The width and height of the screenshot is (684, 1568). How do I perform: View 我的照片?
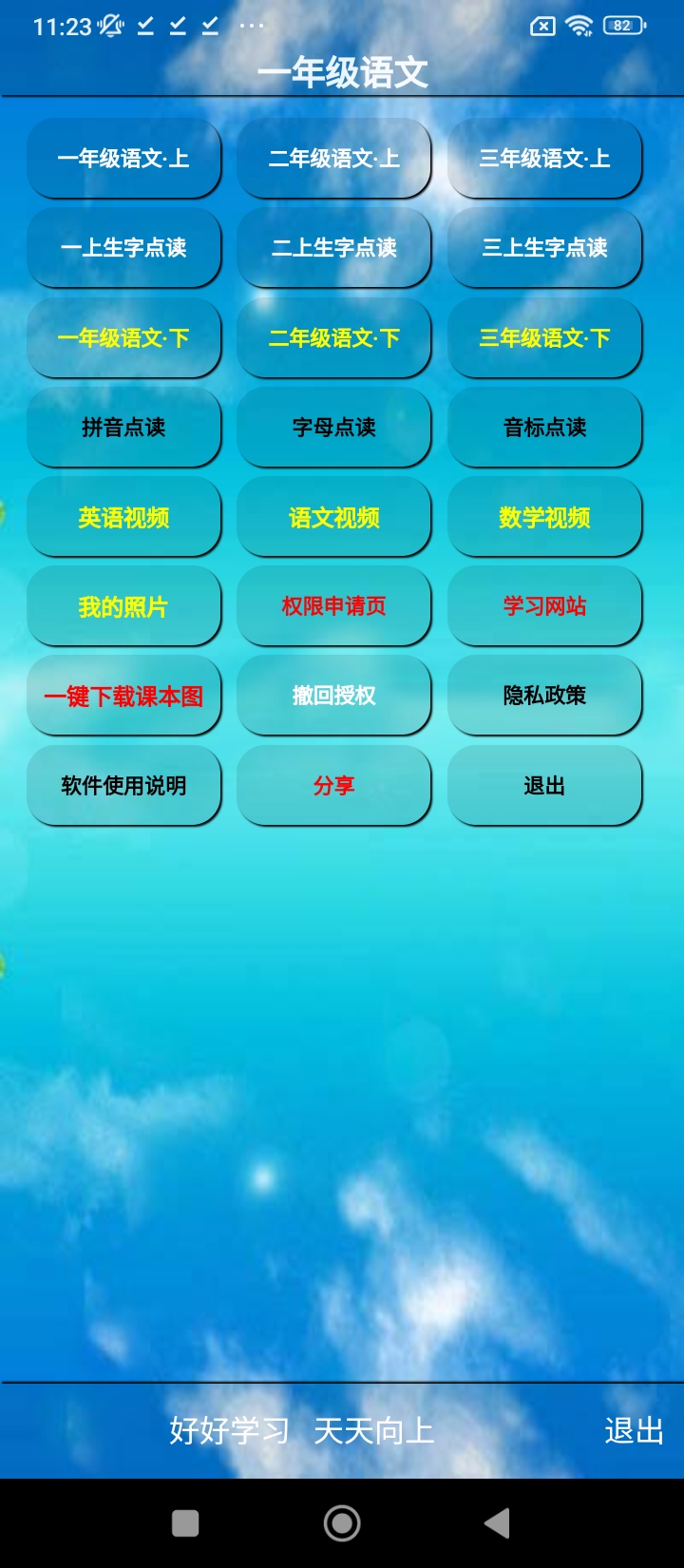pos(123,606)
